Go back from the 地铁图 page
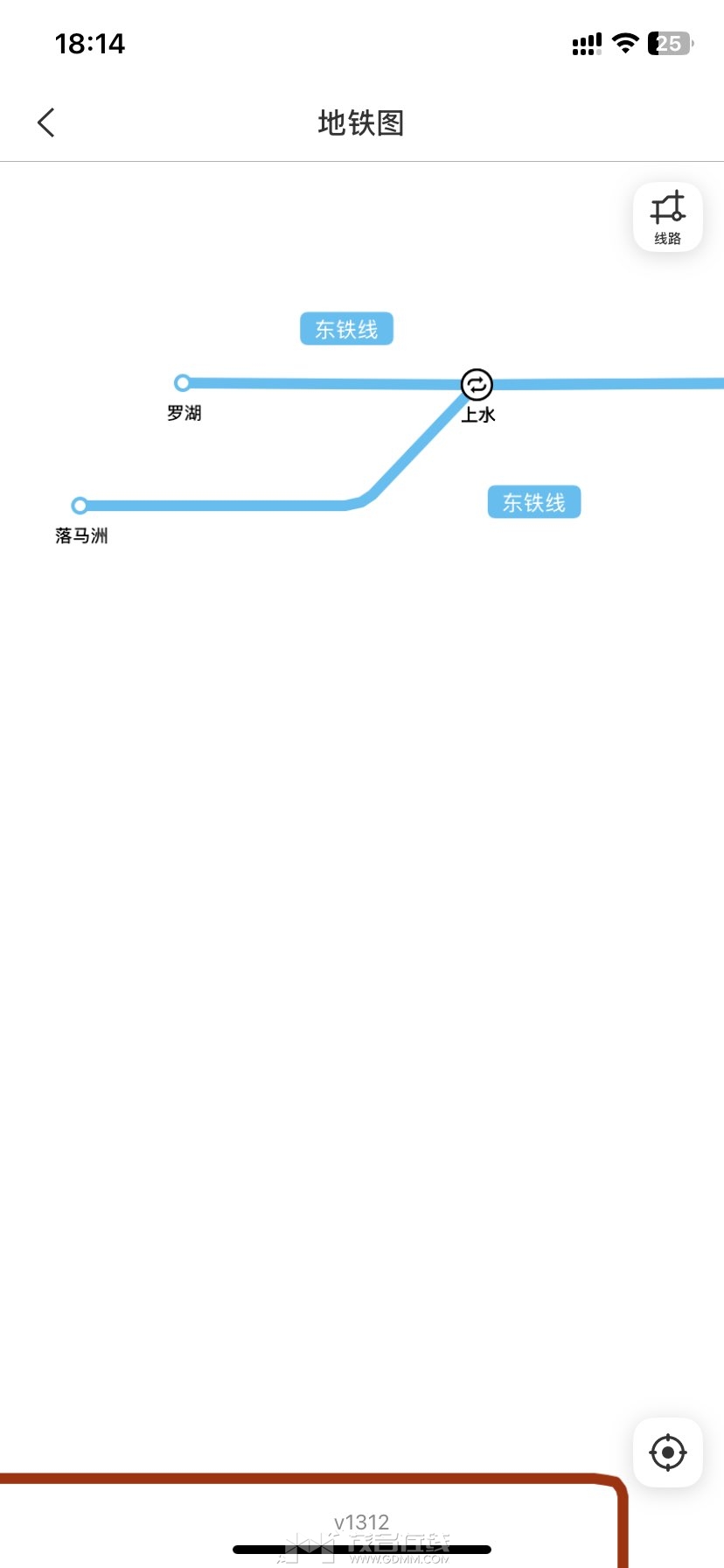The height and width of the screenshot is (1568, 724). 47,122
